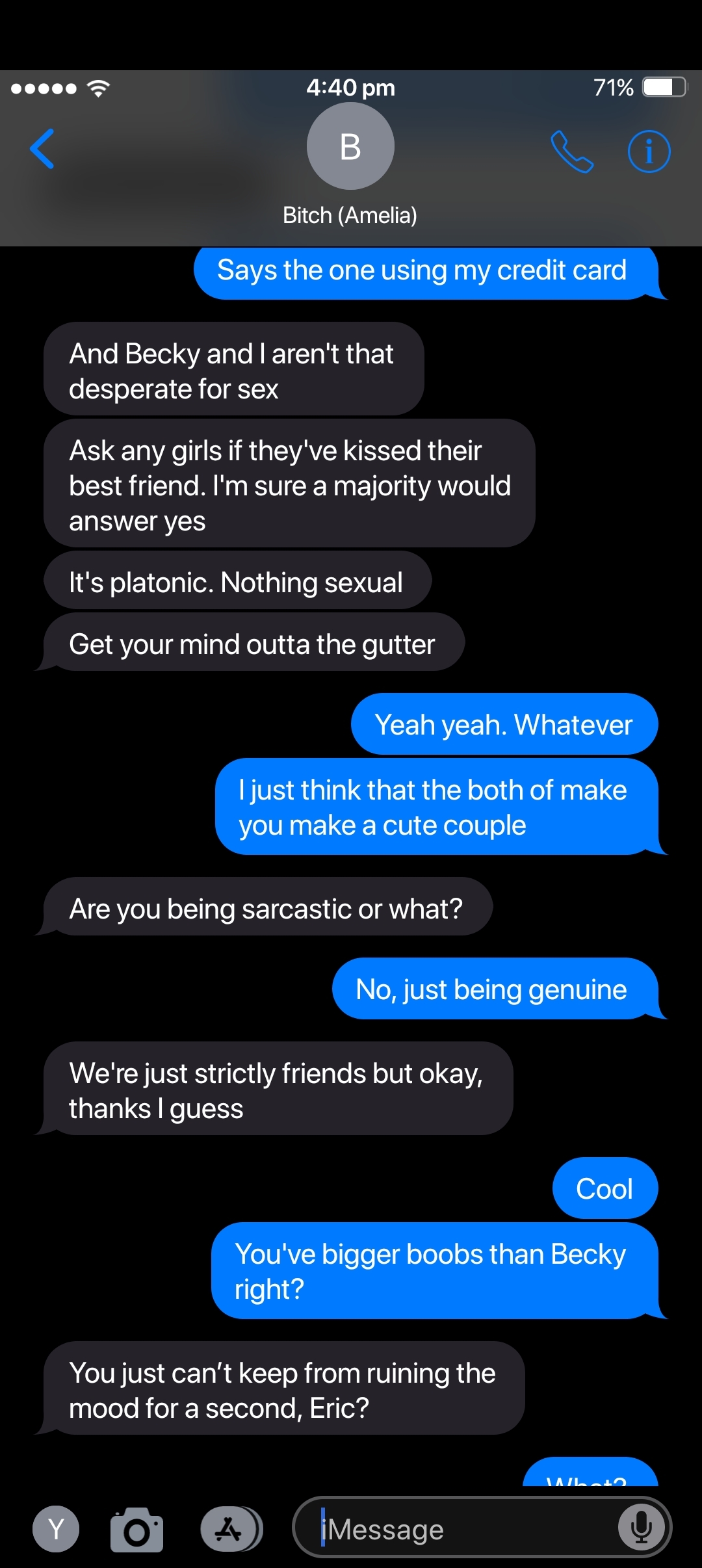Open the contact avatar B
Image resolution: width=702 pixels, height=1568 pixels.
click(350, 146)
